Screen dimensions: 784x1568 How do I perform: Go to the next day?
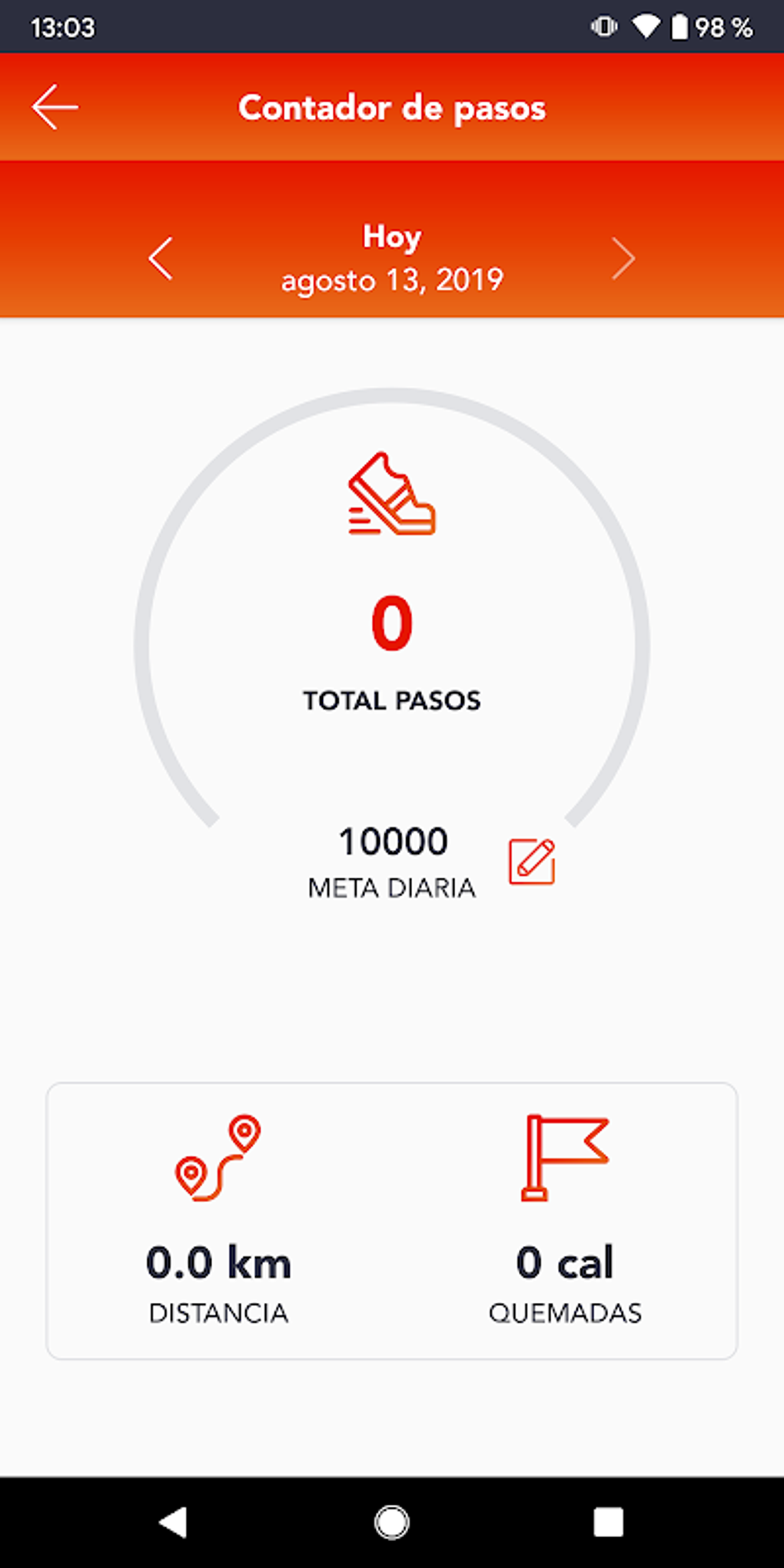click(x=623, y=258)
